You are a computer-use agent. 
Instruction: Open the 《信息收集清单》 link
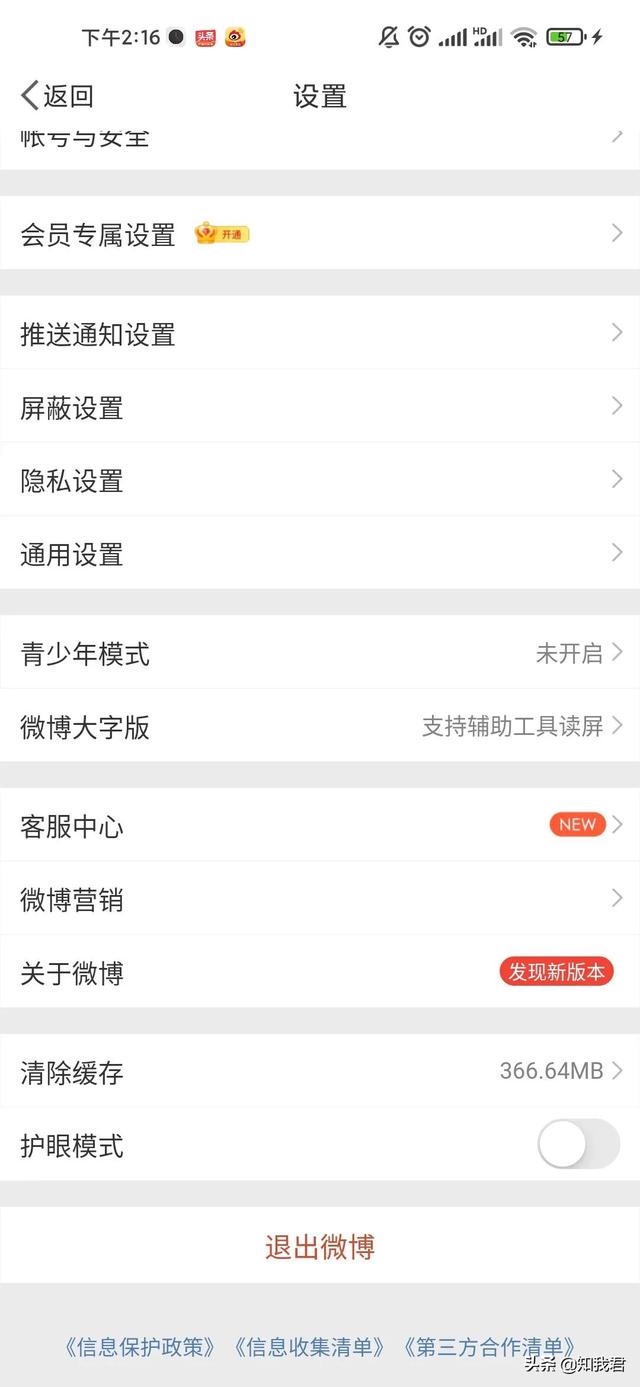point(310,1347)
